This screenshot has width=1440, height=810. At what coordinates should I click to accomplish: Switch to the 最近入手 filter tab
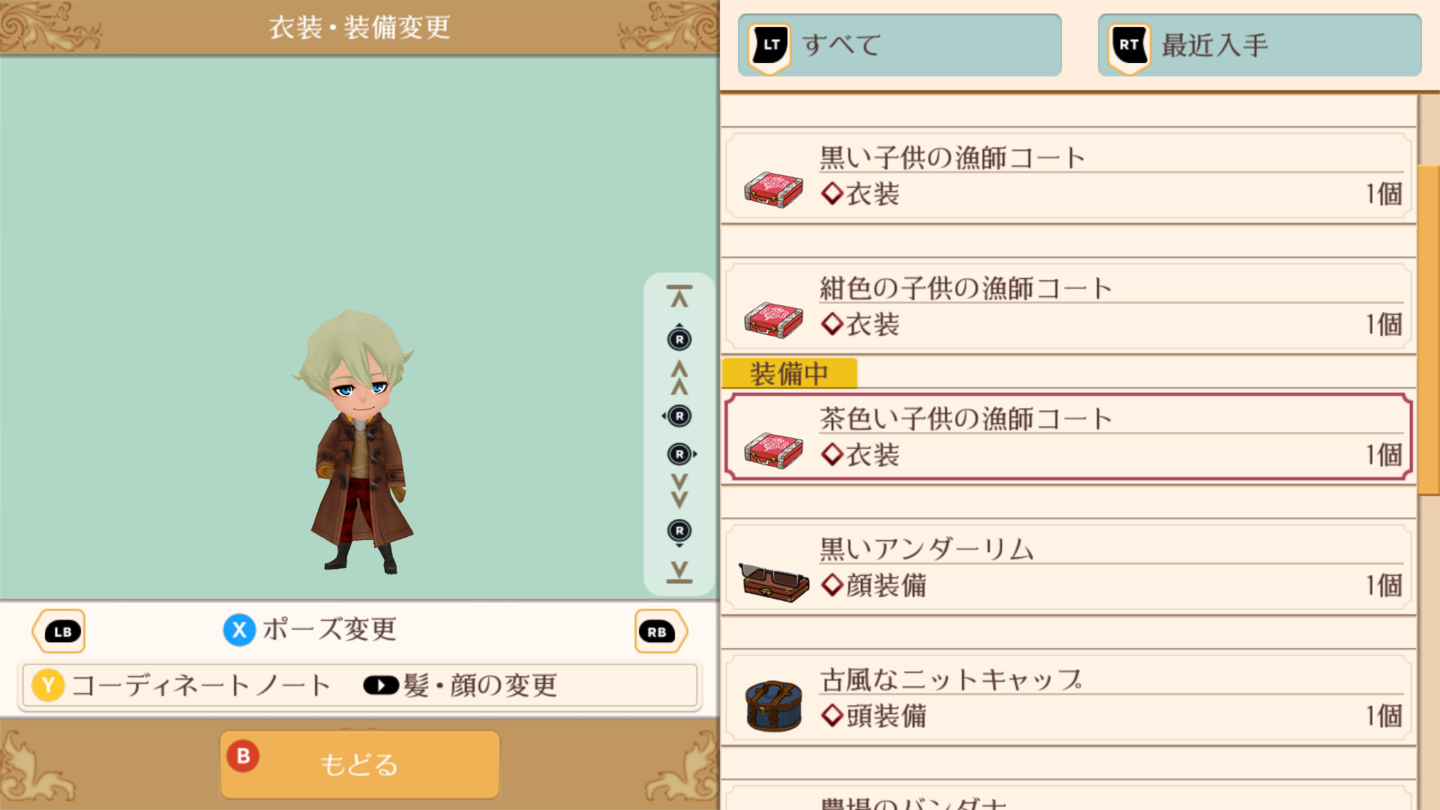1259,45
